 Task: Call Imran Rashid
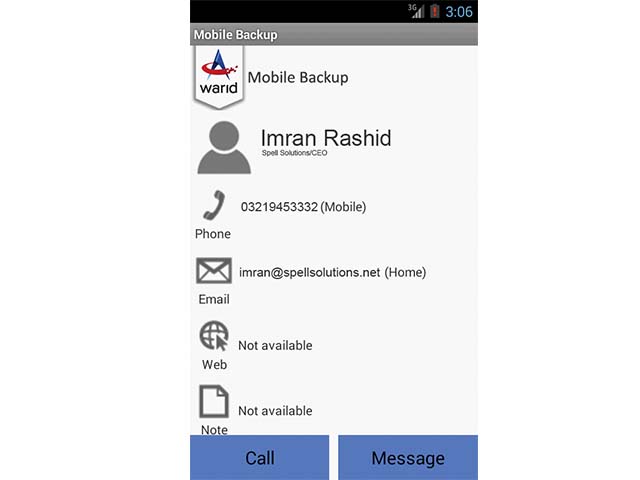click(260, 458)
